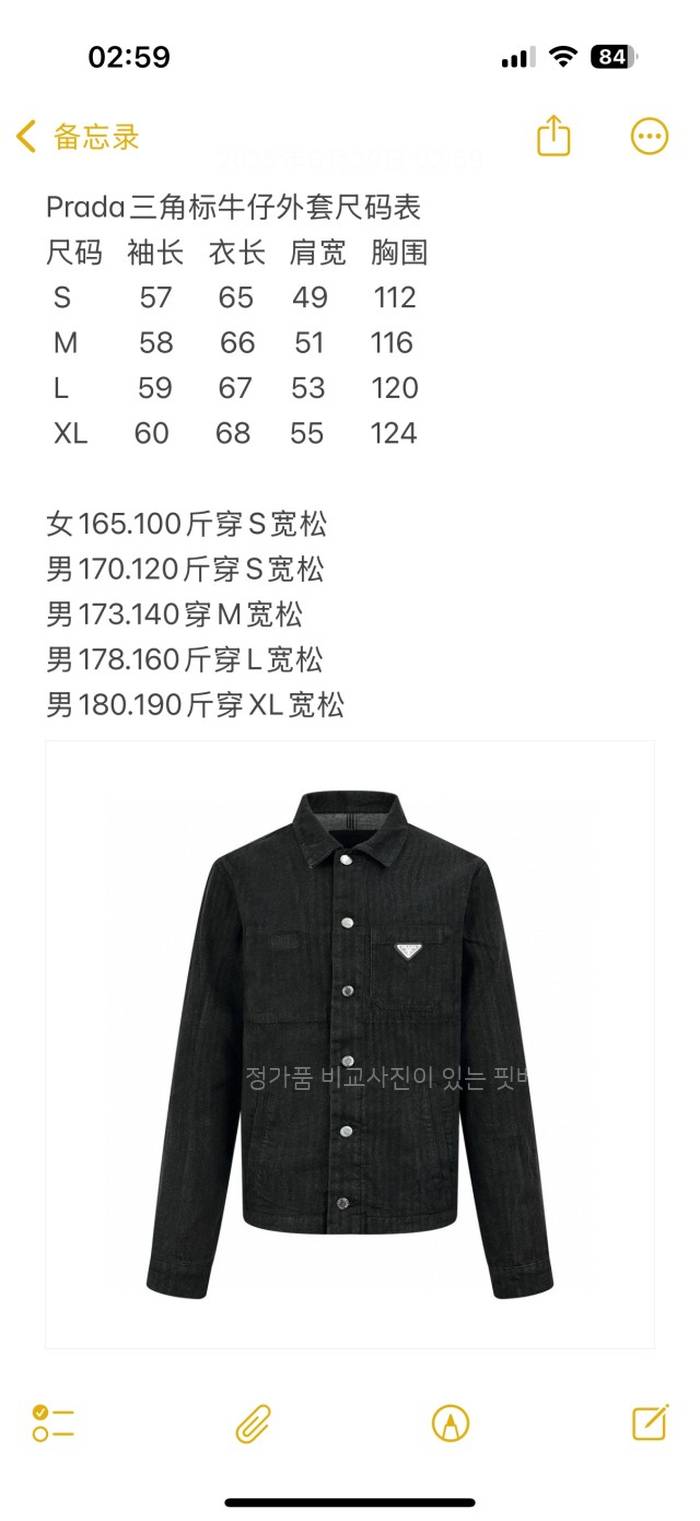700x1521 pixels.
Task: Compose a new note
Action: [649, 1421]
